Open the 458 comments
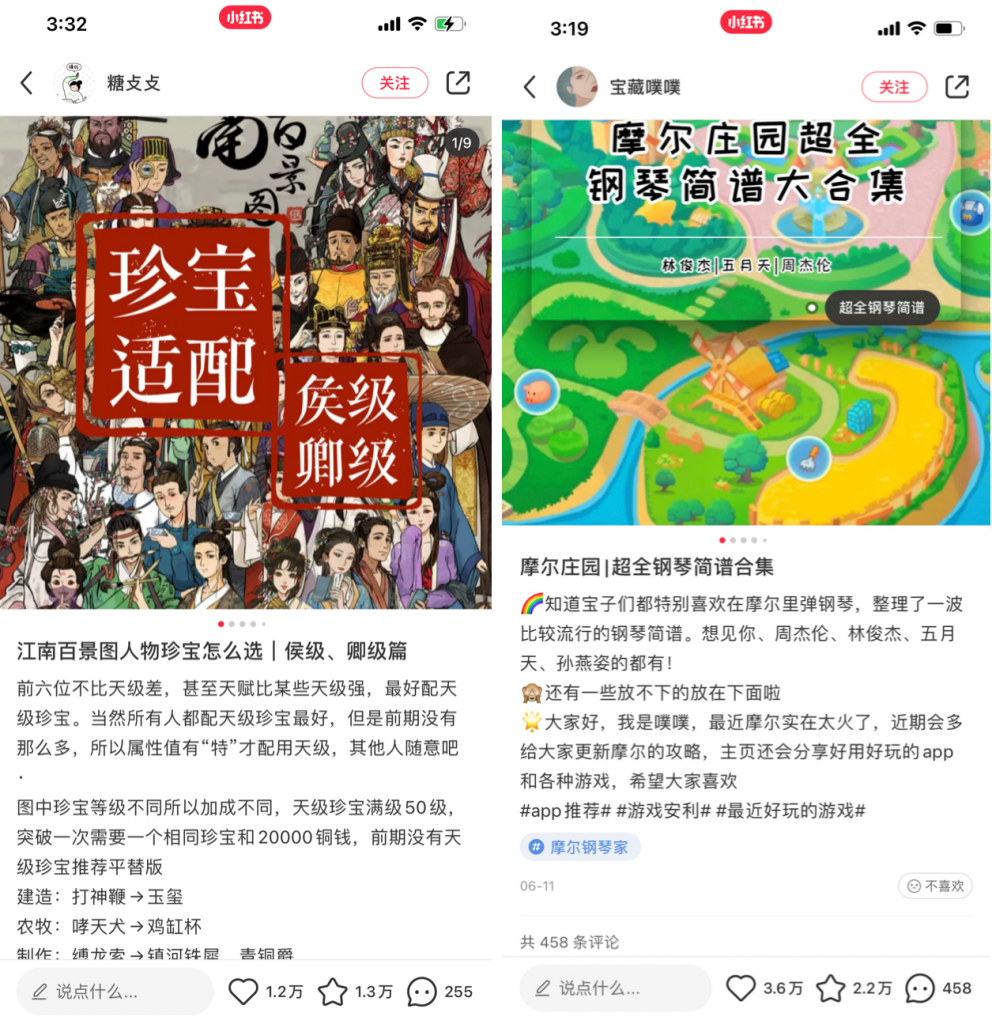This screenshot has height=1024, width=992. pos(920,988)
